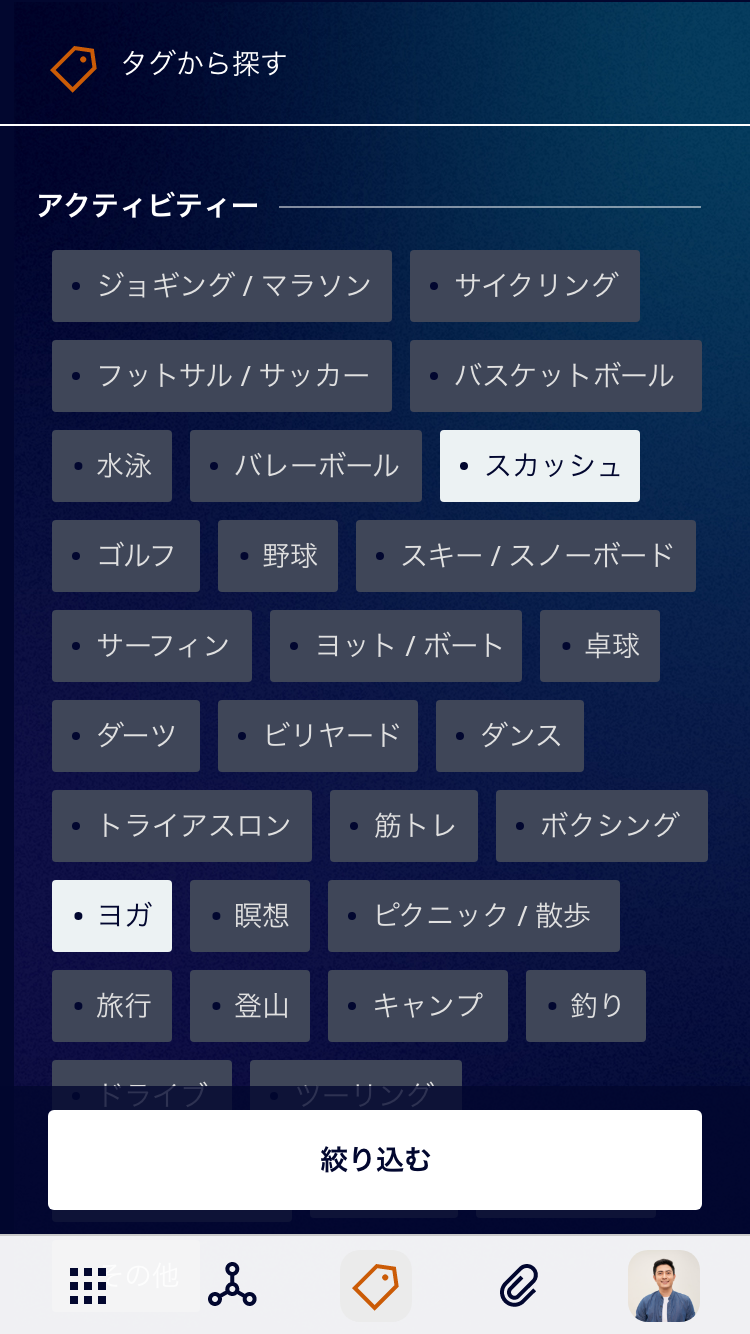The width and height of the screenshot is (750, 1334).
Task: Deselect the ヨガ tag
Action: pyautogui.click(x=112, y=916)
